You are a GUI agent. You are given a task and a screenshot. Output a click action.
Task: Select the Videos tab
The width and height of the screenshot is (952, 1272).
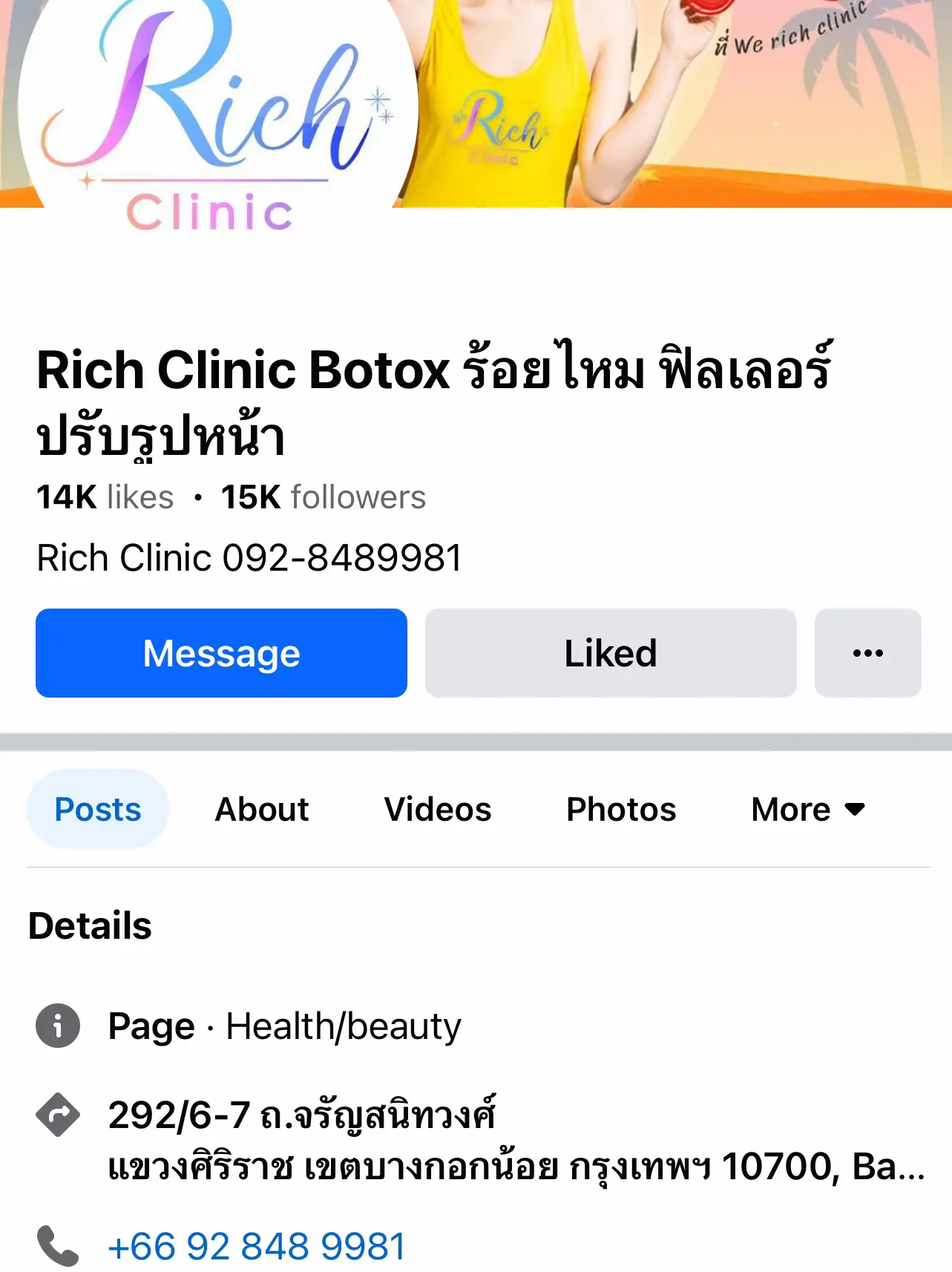tap(438, 810)
